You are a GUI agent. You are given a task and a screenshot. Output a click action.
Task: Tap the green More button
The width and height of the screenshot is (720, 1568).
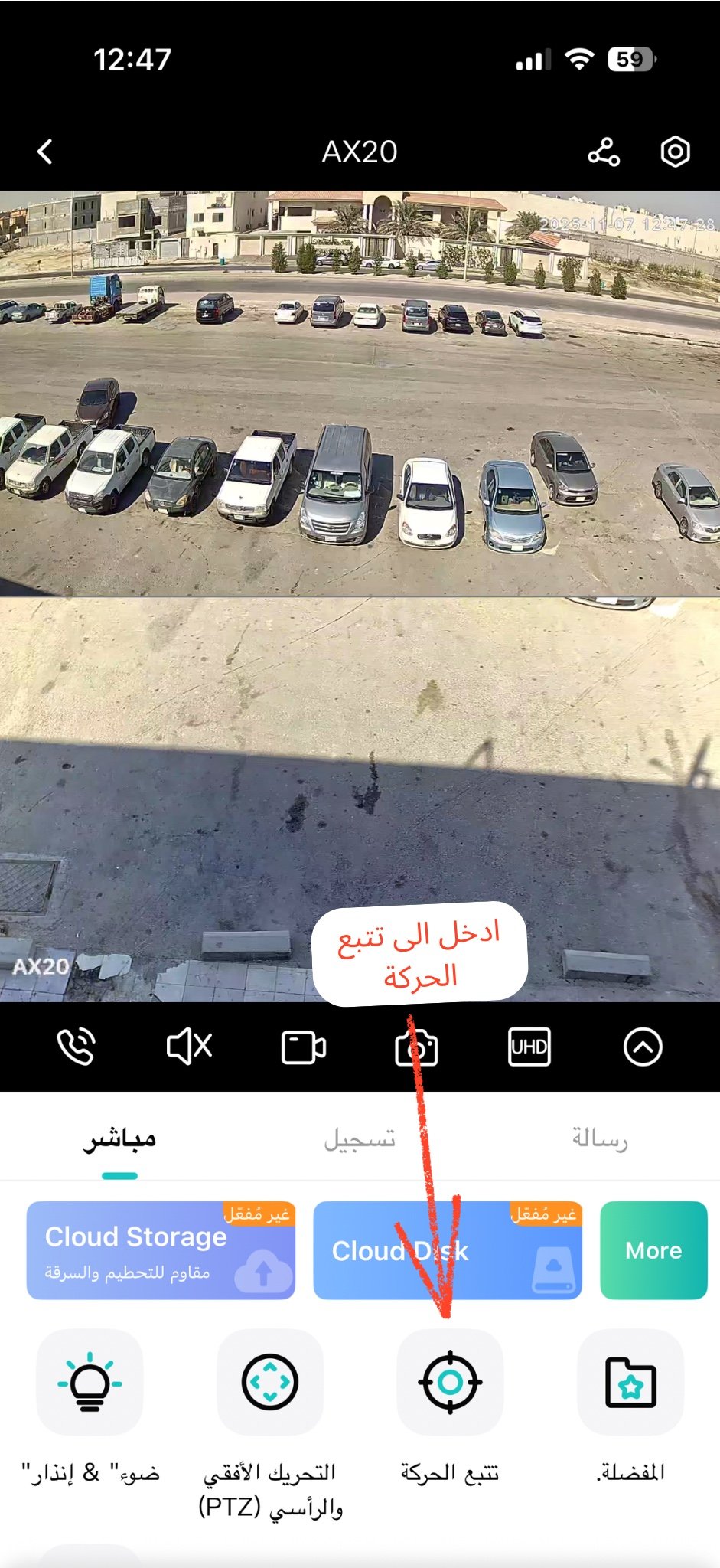[x=653, y=1250]
